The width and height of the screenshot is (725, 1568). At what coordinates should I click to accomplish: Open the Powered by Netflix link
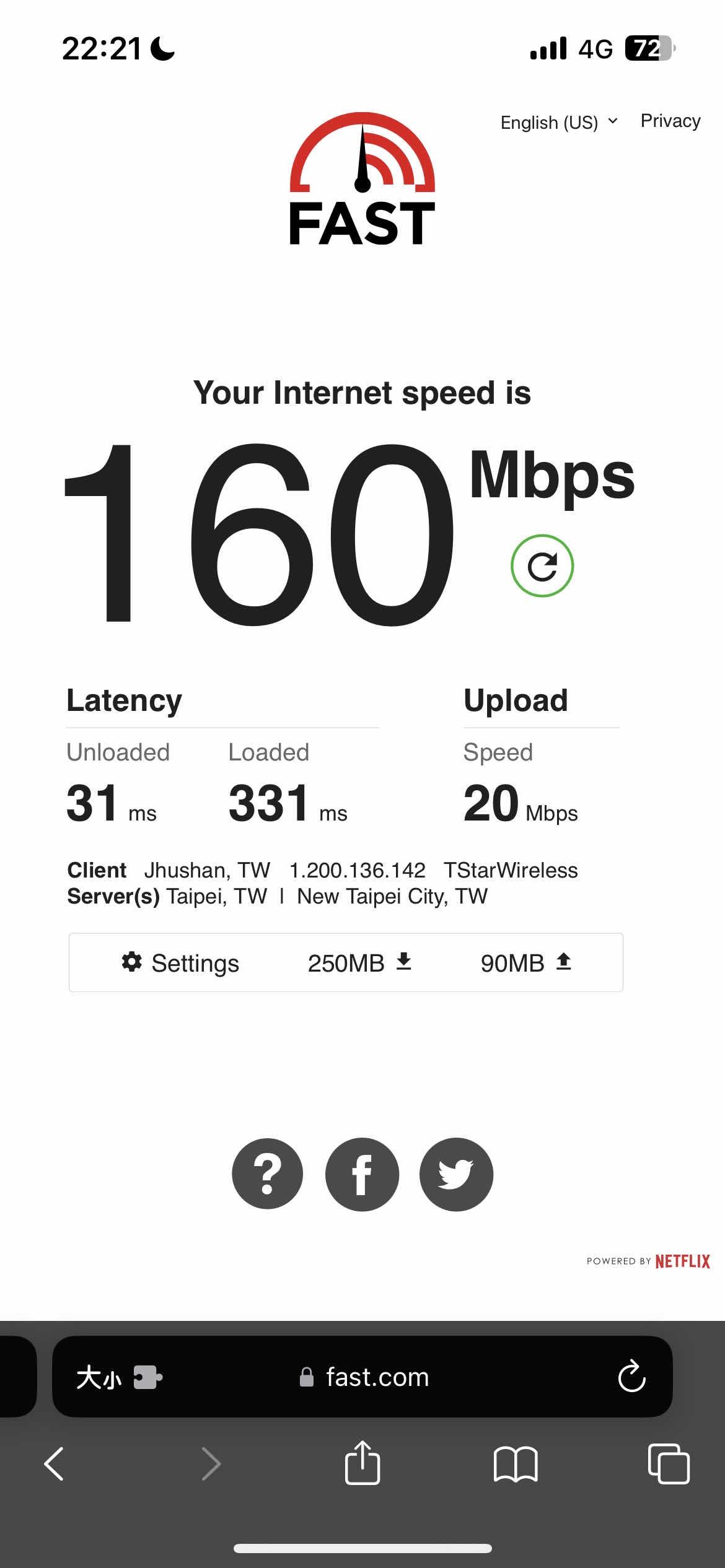[648, 1261]
